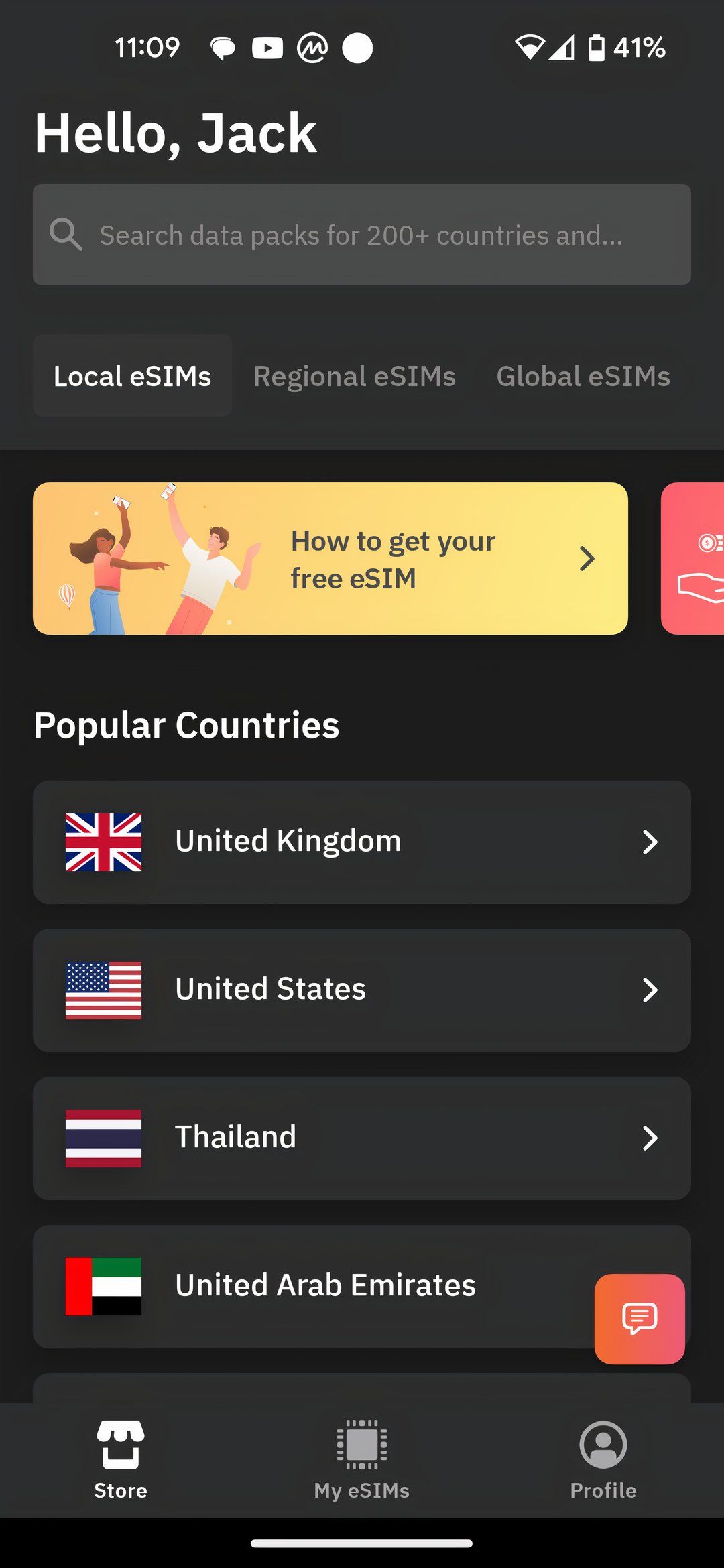
Task: Tap the data packs search field
Action: [362, 235]
